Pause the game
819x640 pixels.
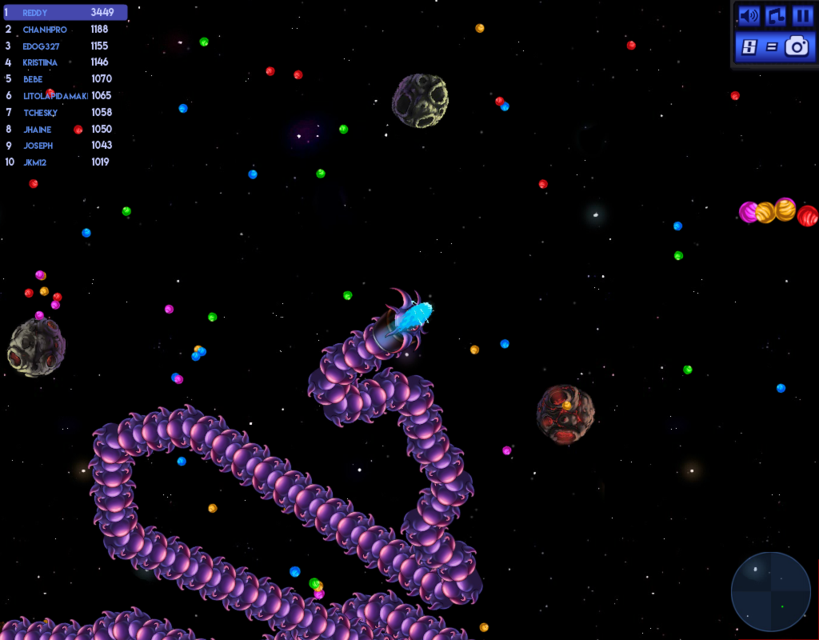803,16
